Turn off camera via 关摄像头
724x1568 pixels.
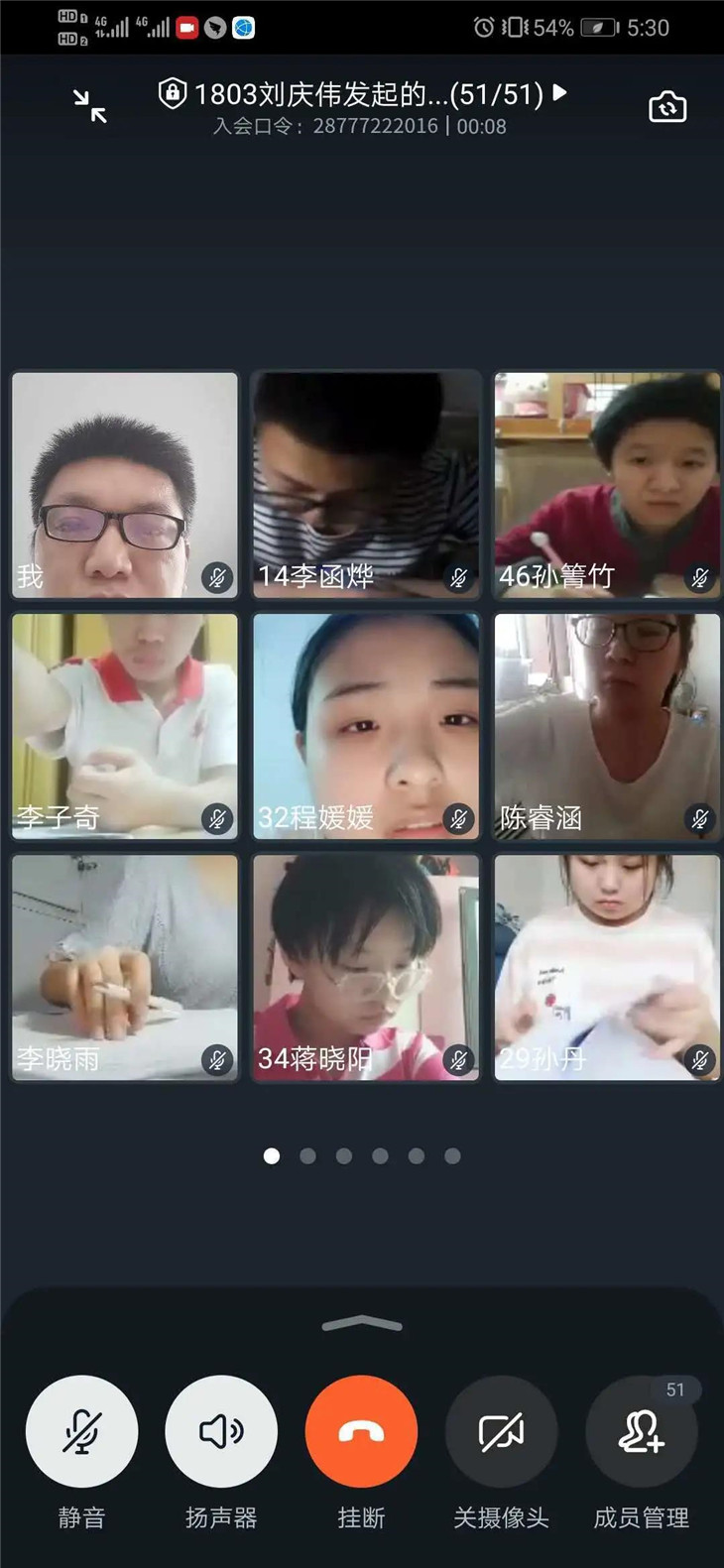(501, 1431)
